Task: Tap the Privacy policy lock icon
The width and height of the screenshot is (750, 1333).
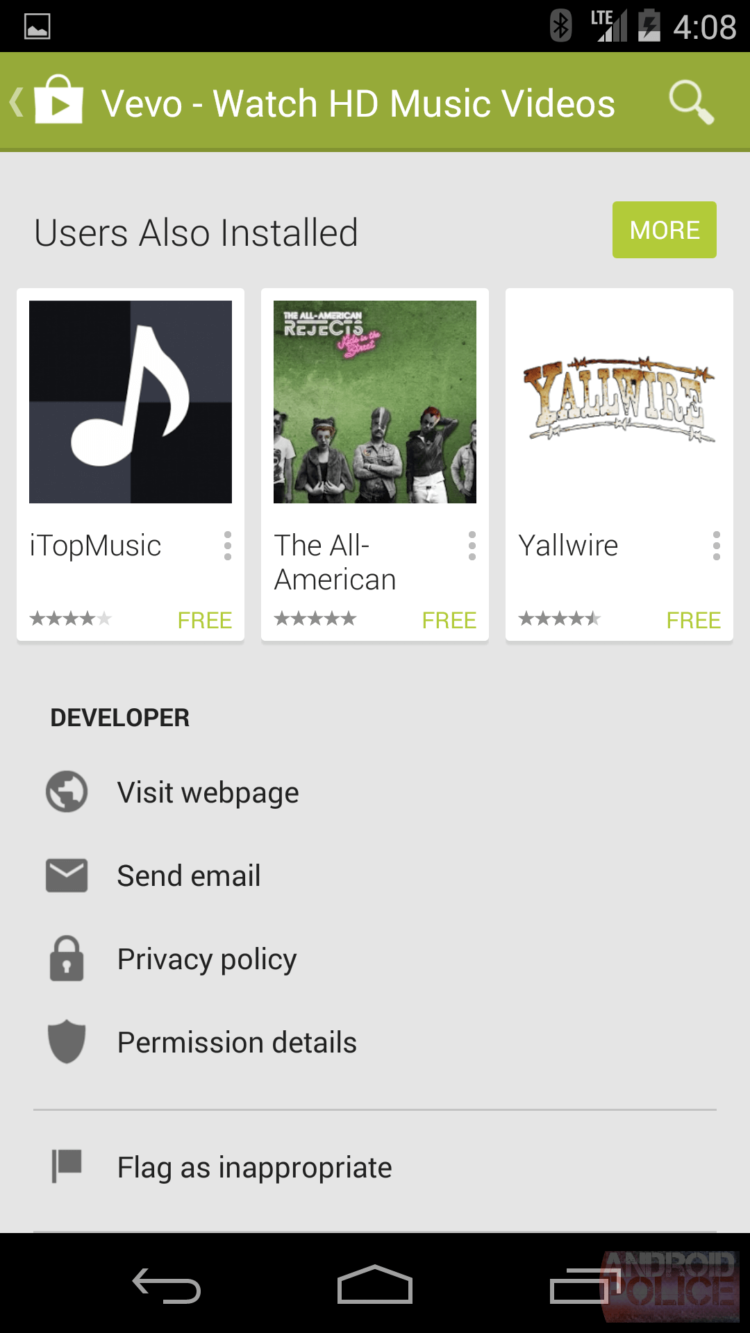Action: (x=66, y=958)
